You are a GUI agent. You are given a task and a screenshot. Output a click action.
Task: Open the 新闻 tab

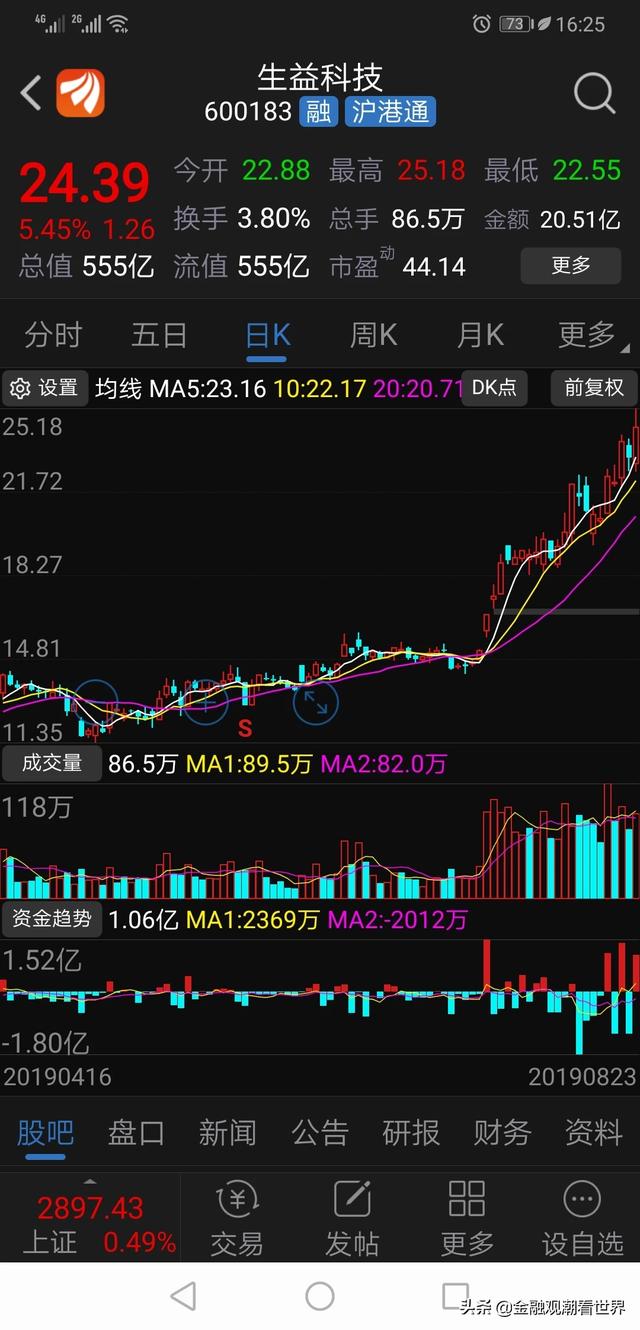click(227, 1132)
